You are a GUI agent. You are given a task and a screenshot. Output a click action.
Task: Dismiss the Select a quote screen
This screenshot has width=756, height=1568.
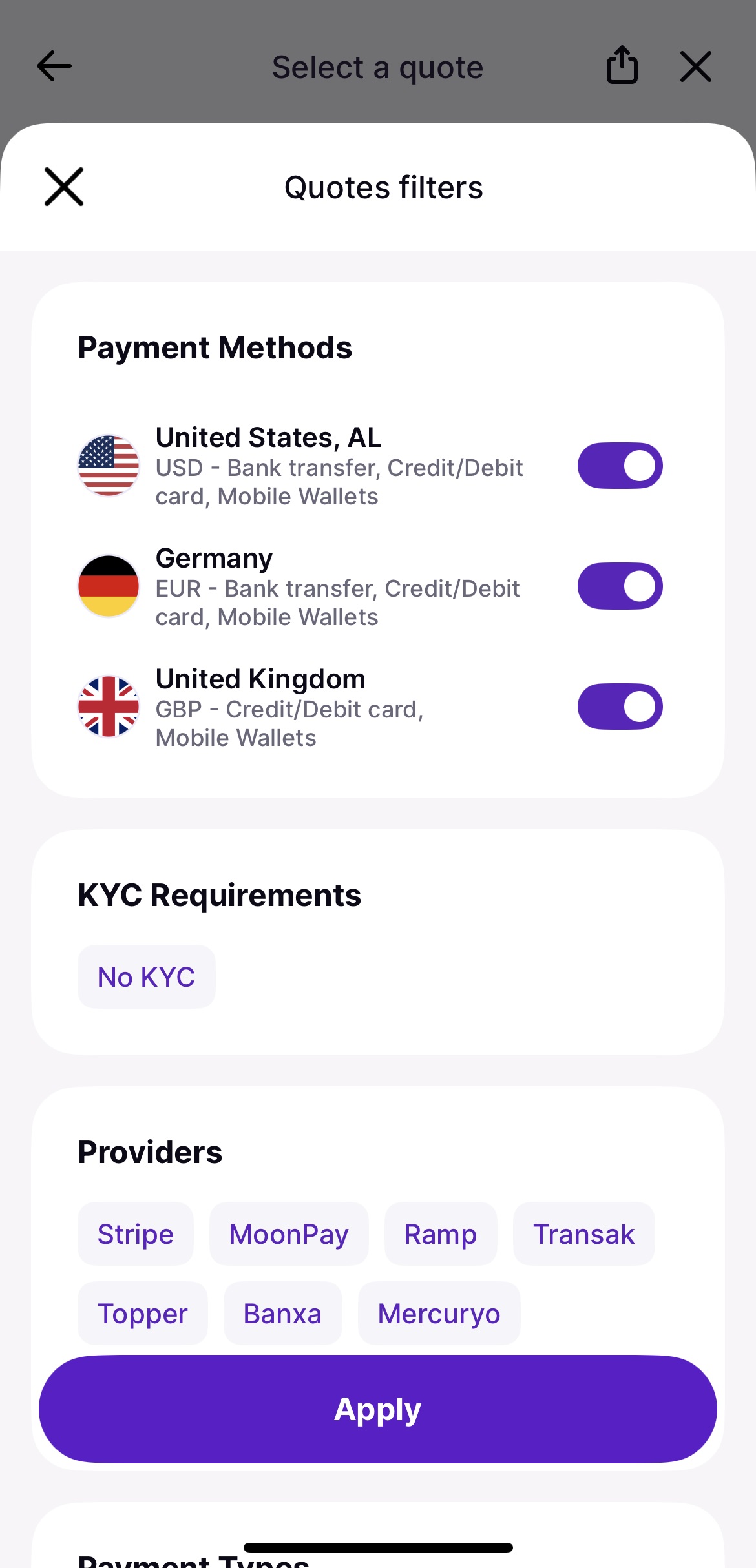pyautogui.click(x=695, y=67)
